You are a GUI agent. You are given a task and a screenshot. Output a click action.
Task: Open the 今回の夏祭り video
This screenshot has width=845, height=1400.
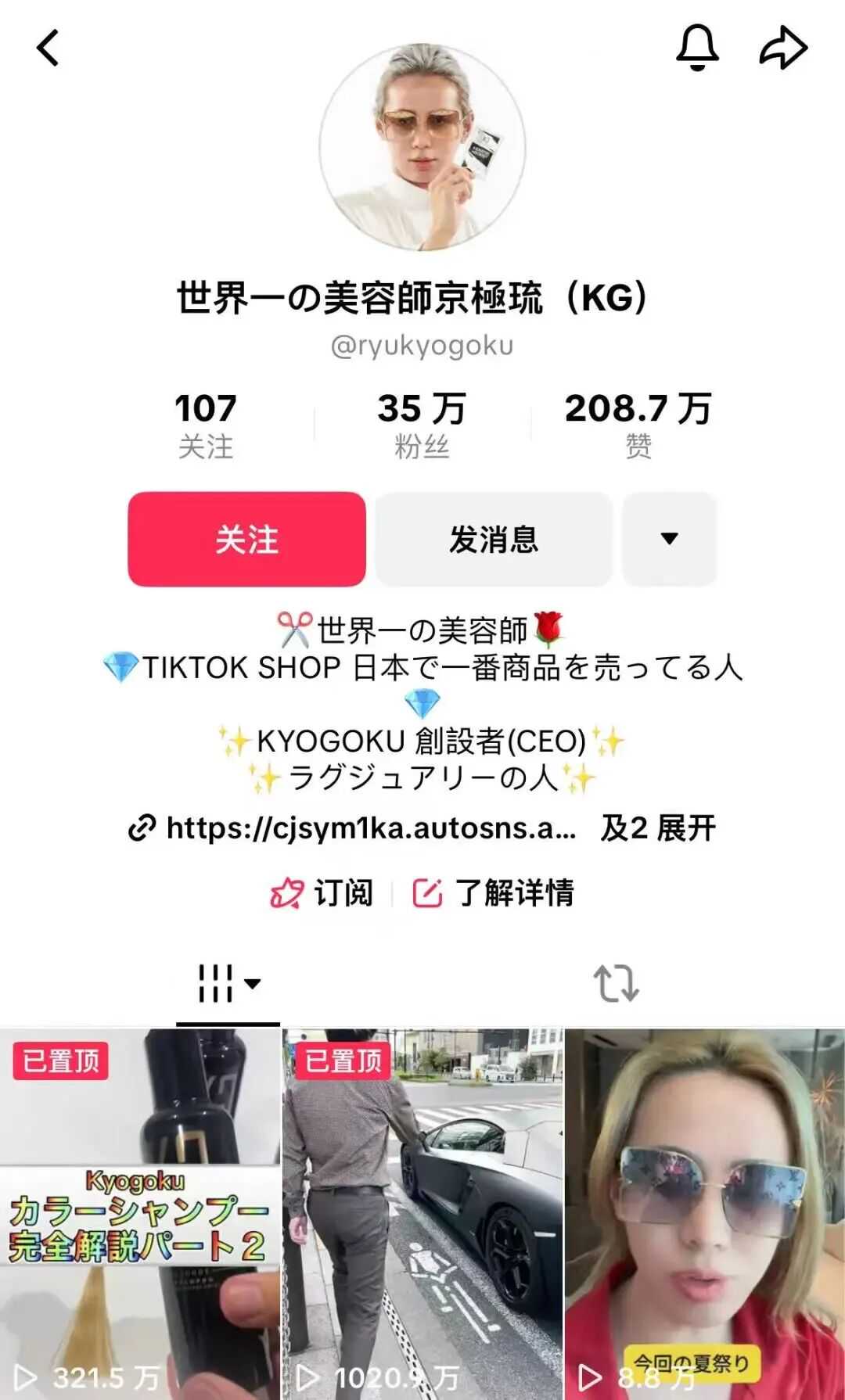click(x=705, y=1212)
